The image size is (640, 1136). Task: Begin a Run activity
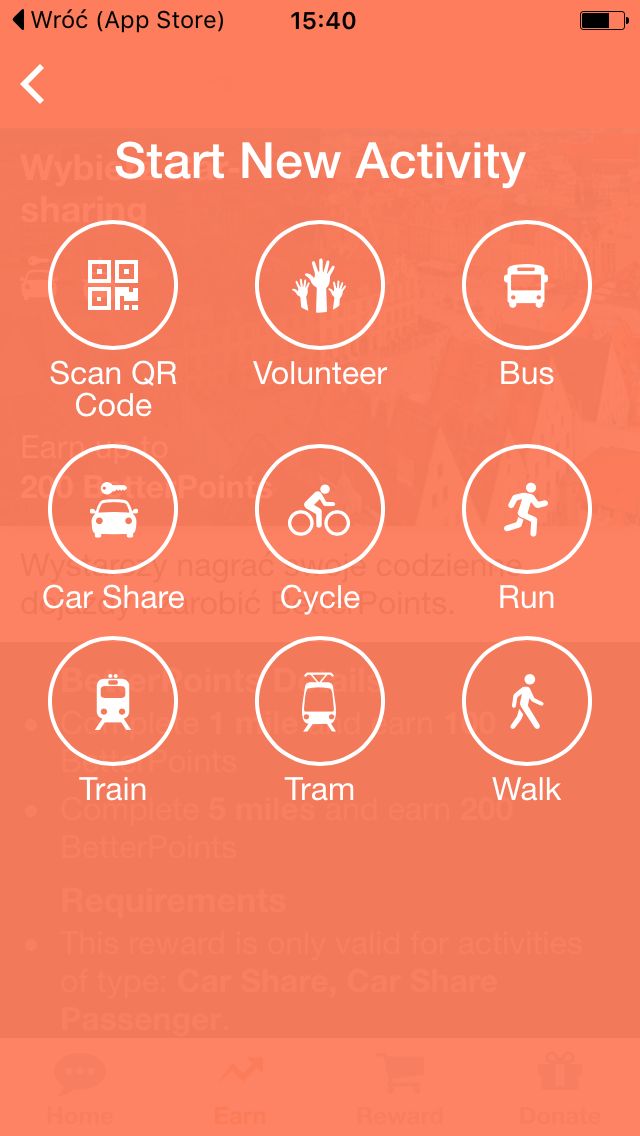pyautogui.click(x=527, y=509)
